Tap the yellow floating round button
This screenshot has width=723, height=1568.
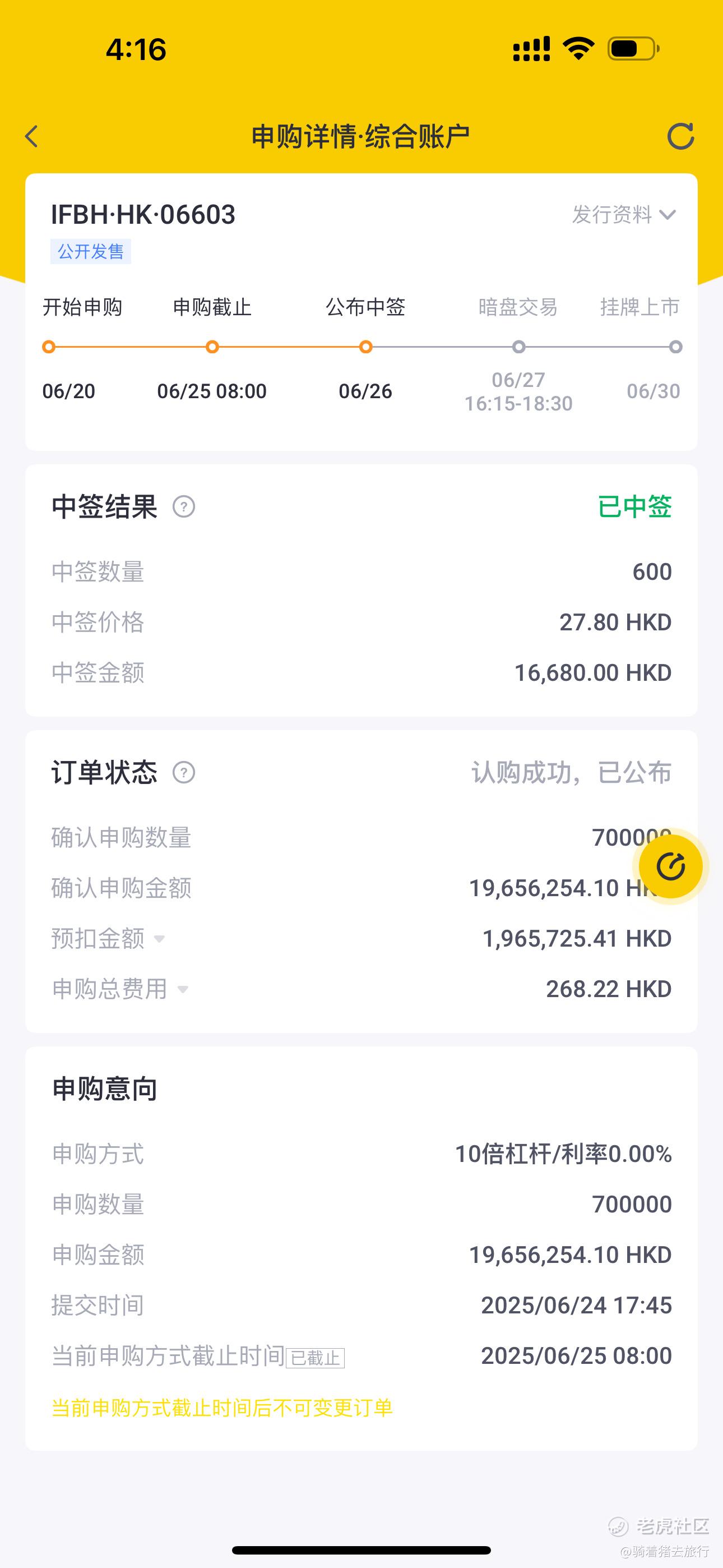(x=671, y=867)
